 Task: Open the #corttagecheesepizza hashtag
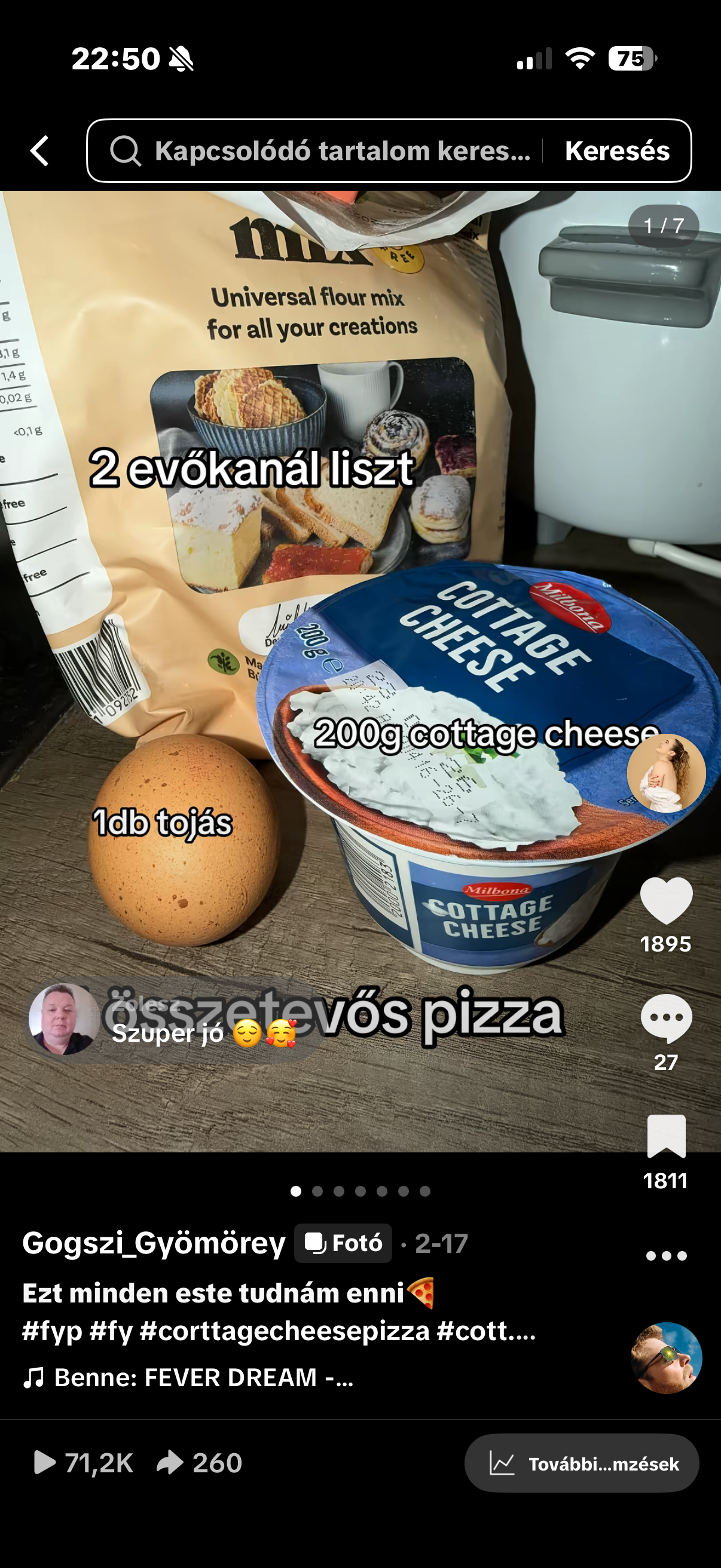[x=285, y=1331]
